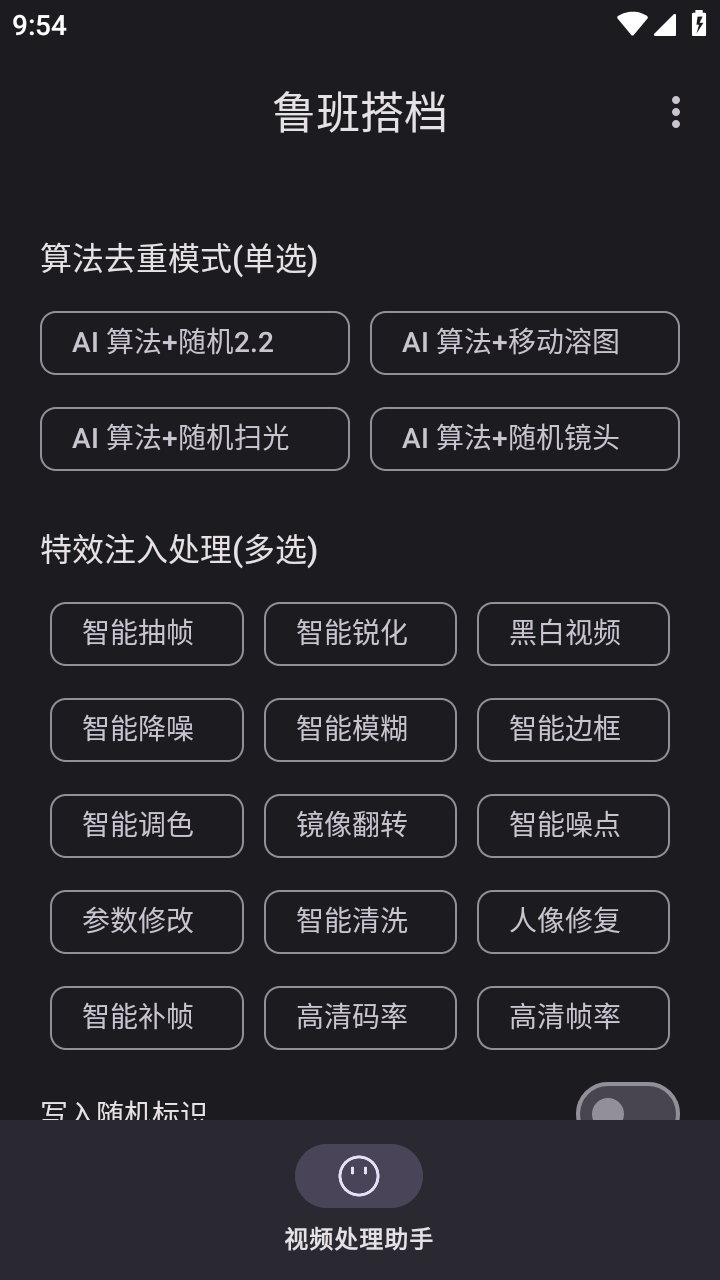This screenshot has height=1280, width=720.
Task: Enable the 智能噪点 effect
Action: [x=573, y=826]
